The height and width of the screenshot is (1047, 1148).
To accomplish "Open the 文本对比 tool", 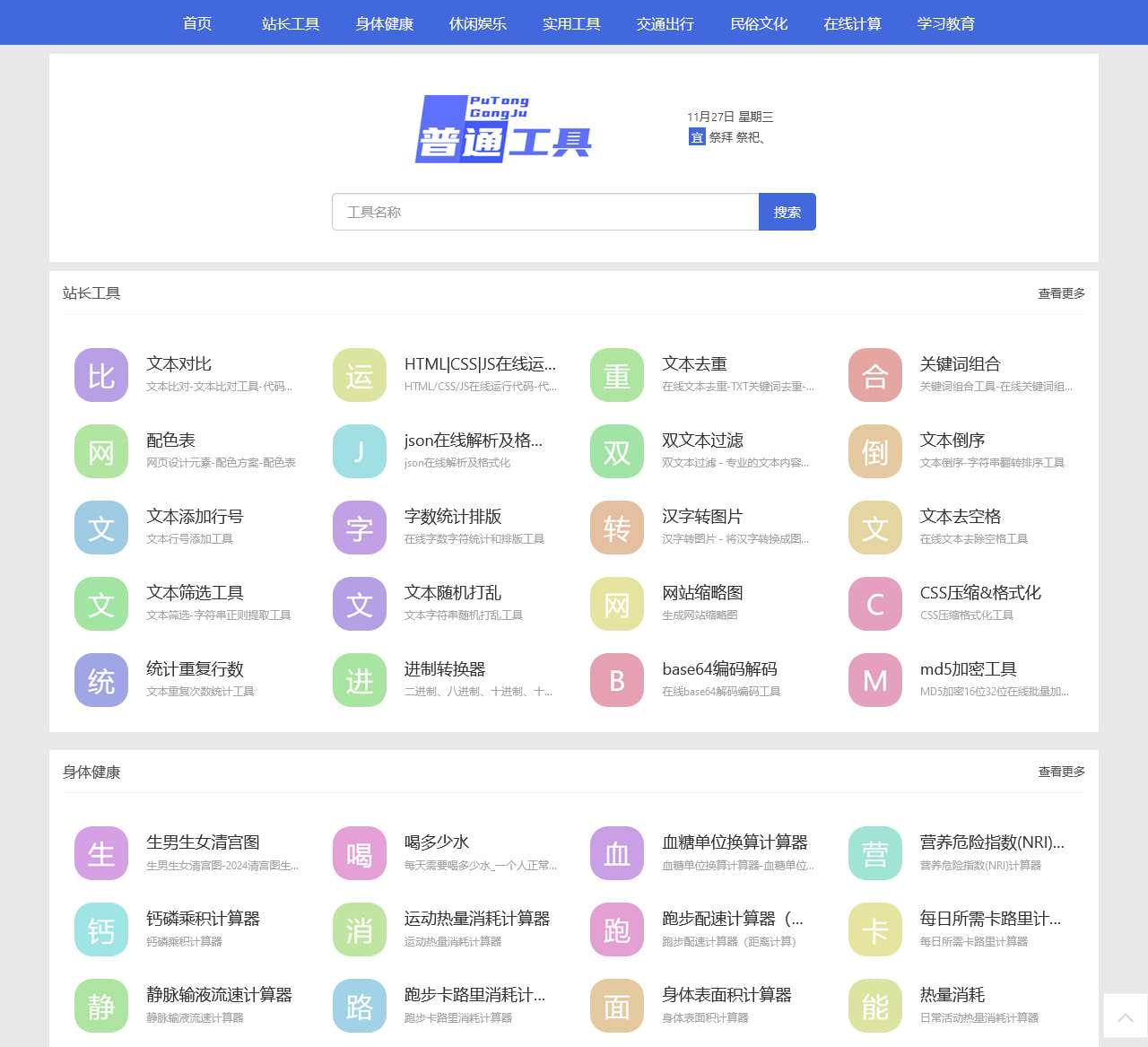I will tap(178, 364).
